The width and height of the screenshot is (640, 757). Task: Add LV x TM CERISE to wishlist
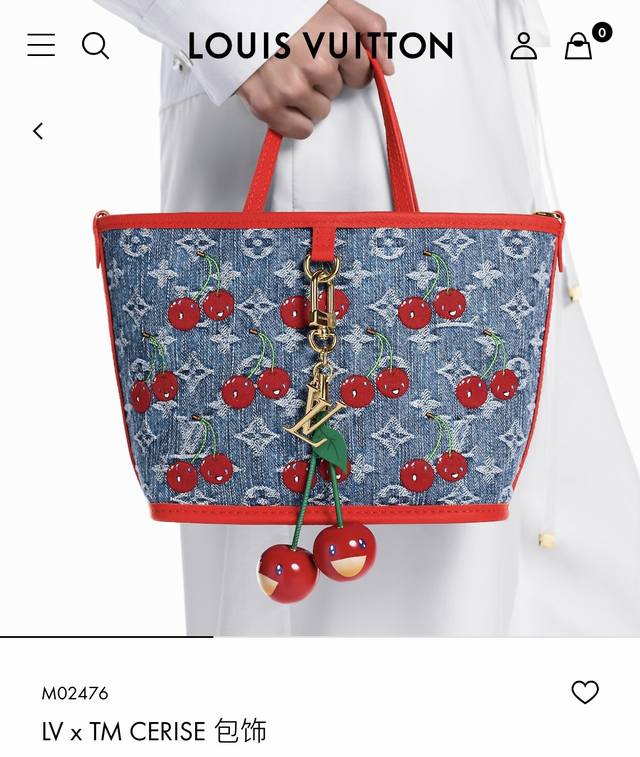tap(585, 692)
